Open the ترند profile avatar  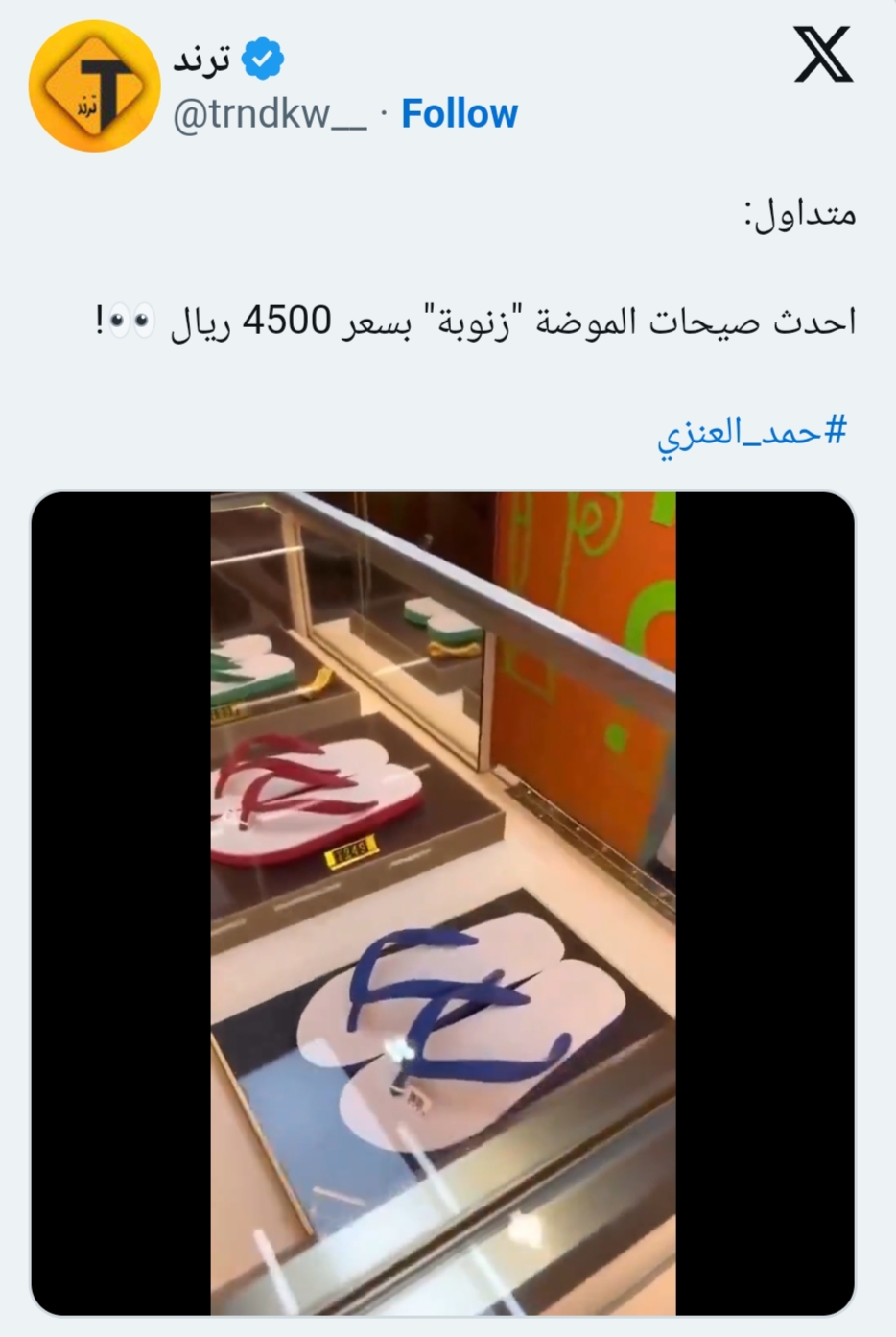point(94,86)
